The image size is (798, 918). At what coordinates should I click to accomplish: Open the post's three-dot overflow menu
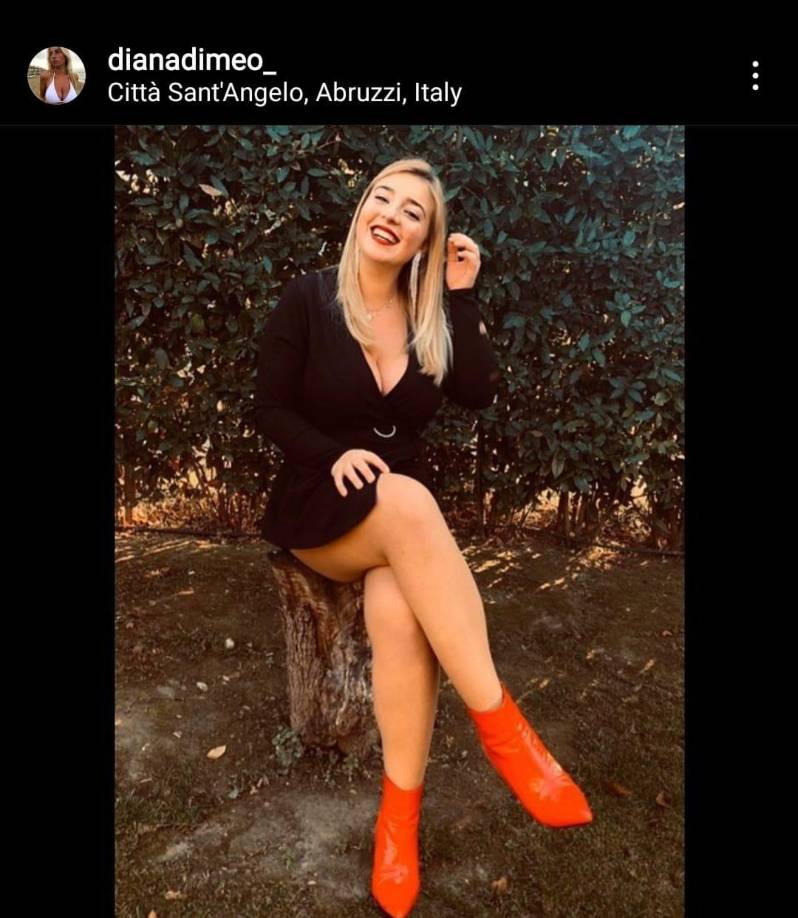754,75
